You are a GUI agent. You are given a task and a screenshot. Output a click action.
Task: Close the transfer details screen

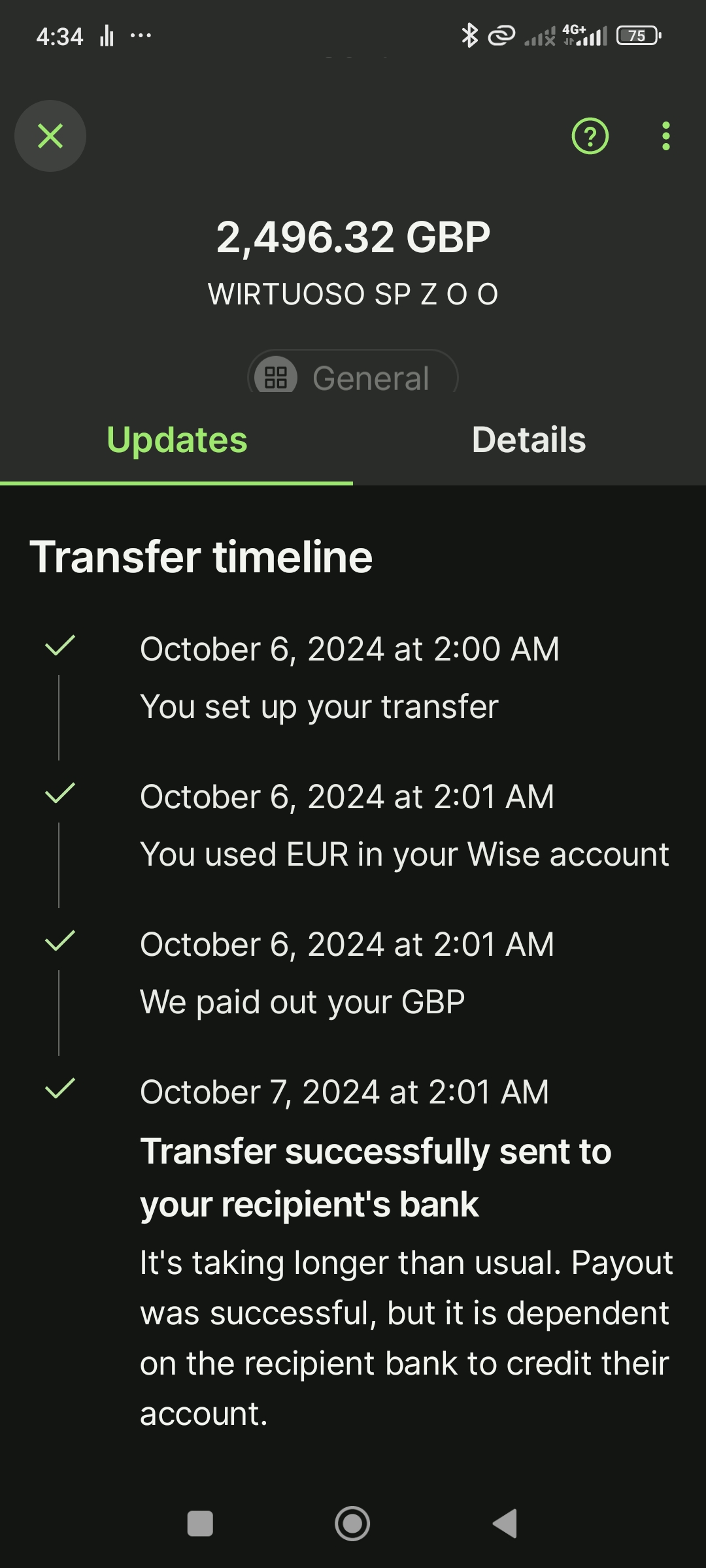pyautogui.click(x=50, y=136)
